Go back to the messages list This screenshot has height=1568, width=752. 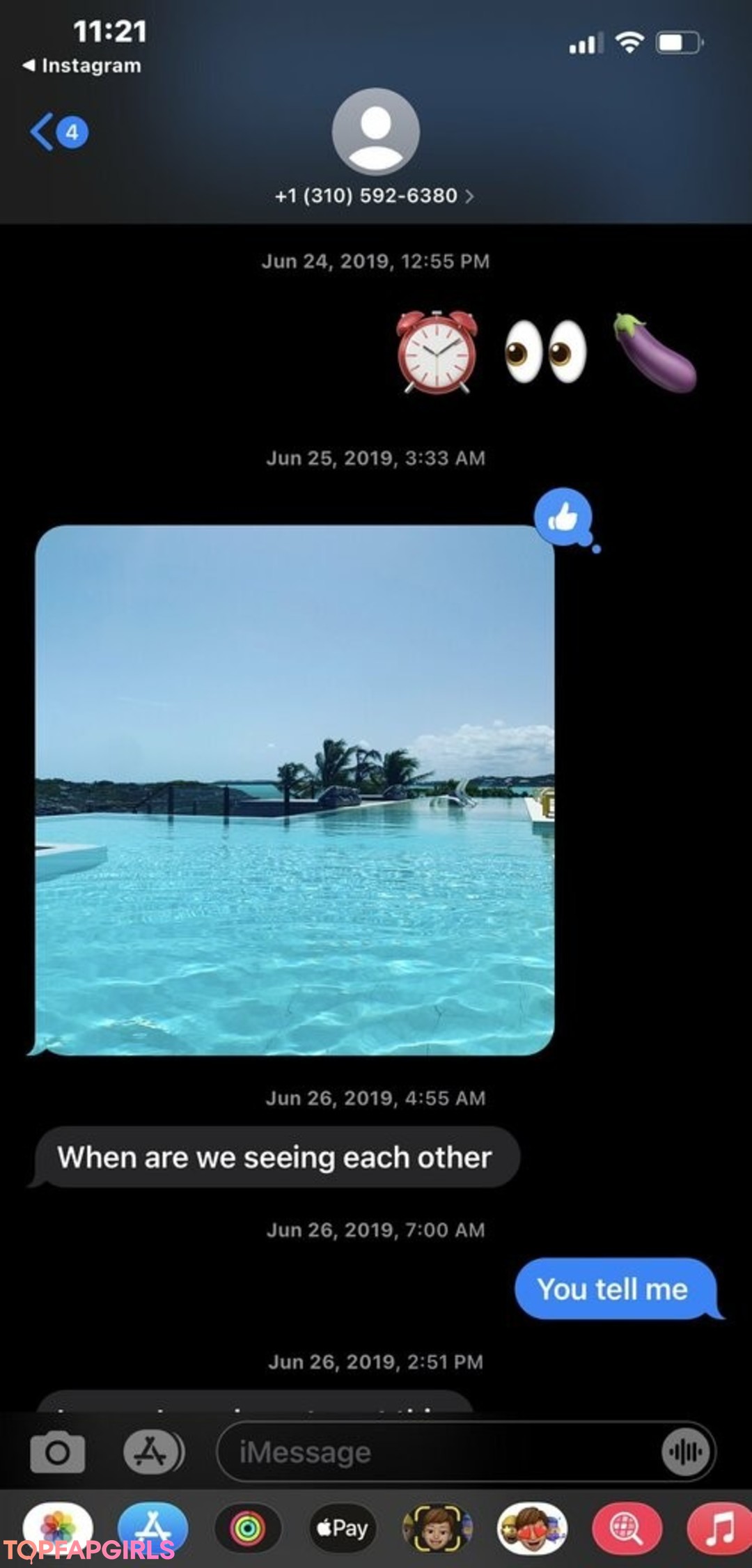[x=57, y=132]
